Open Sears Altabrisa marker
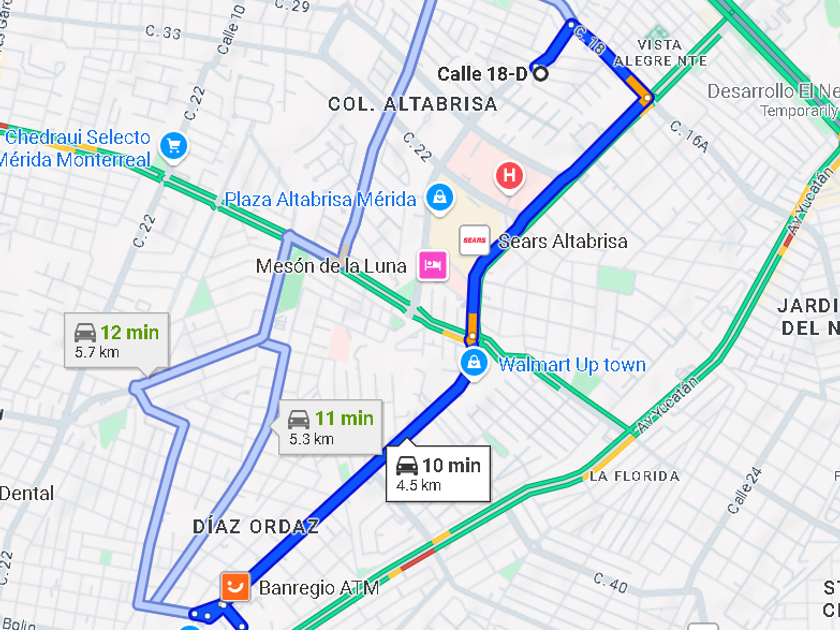The image size is (840, 630). [475, 240]
